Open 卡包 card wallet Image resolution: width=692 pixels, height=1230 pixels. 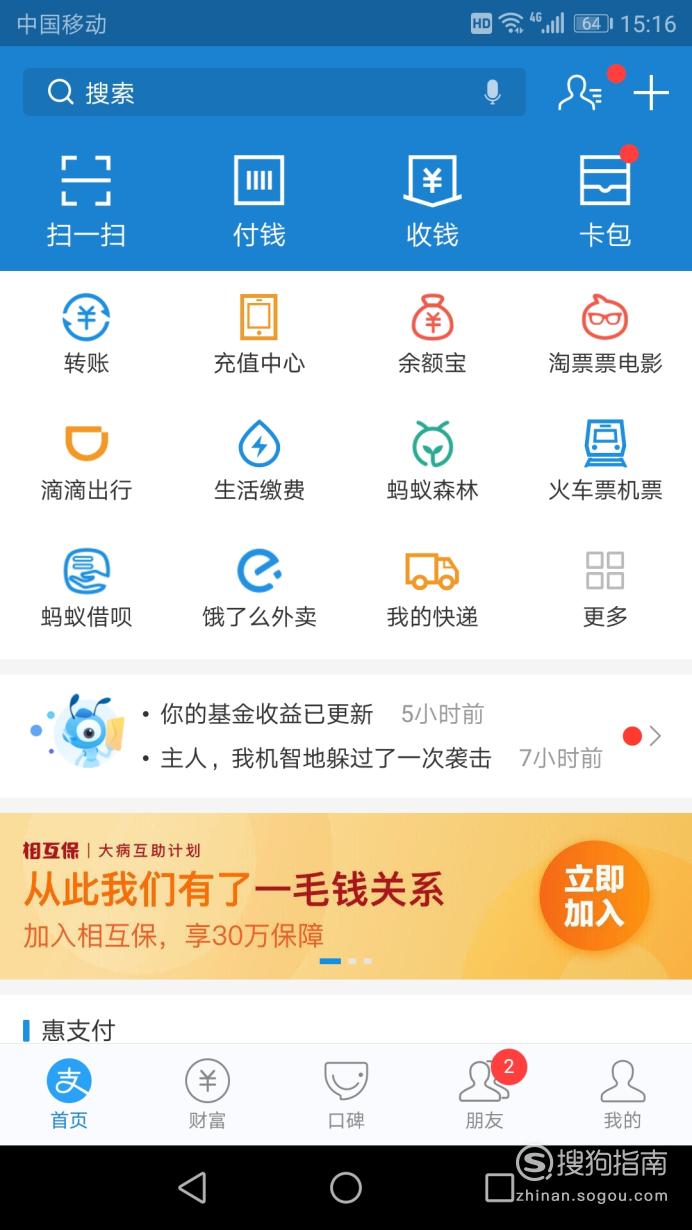(x=605, y=201)
